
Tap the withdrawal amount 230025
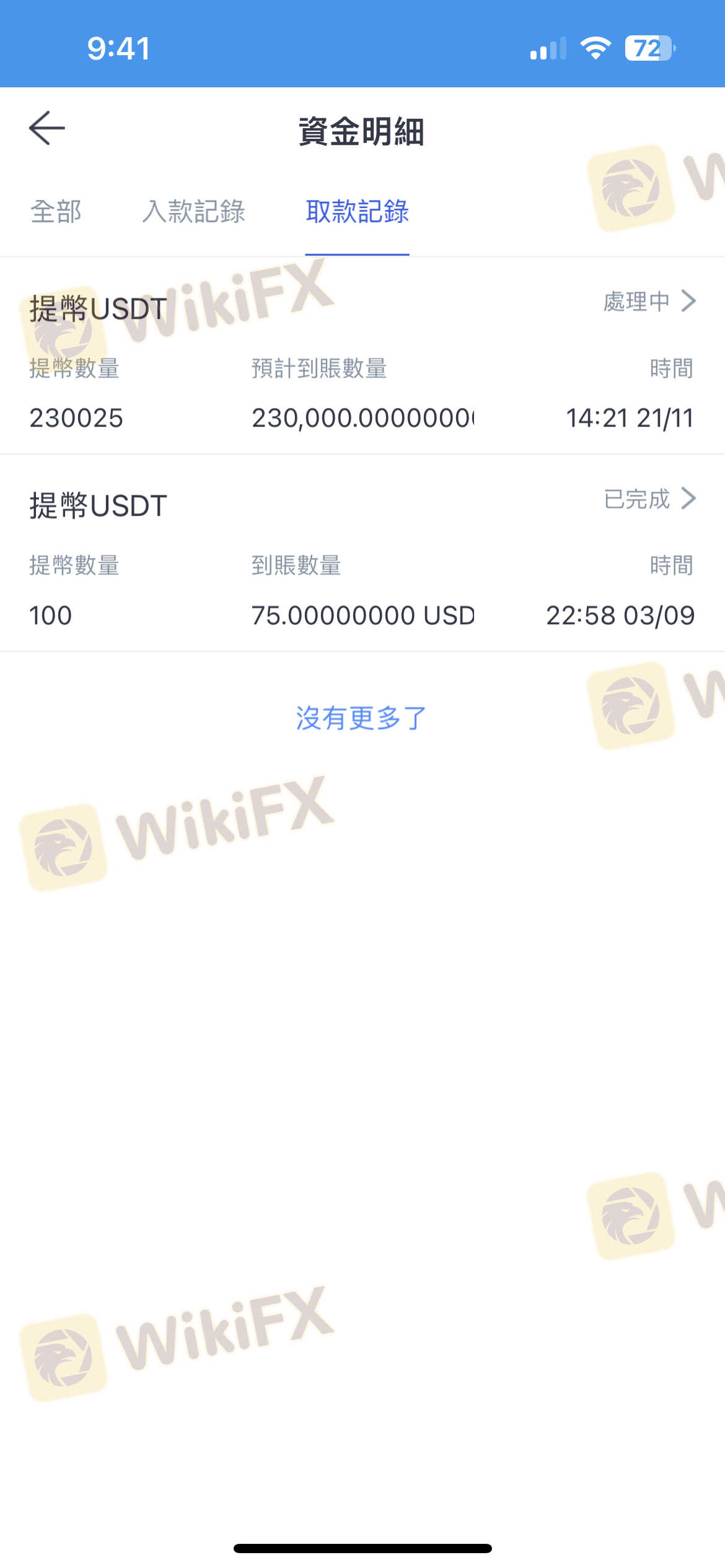coord(77,417)
